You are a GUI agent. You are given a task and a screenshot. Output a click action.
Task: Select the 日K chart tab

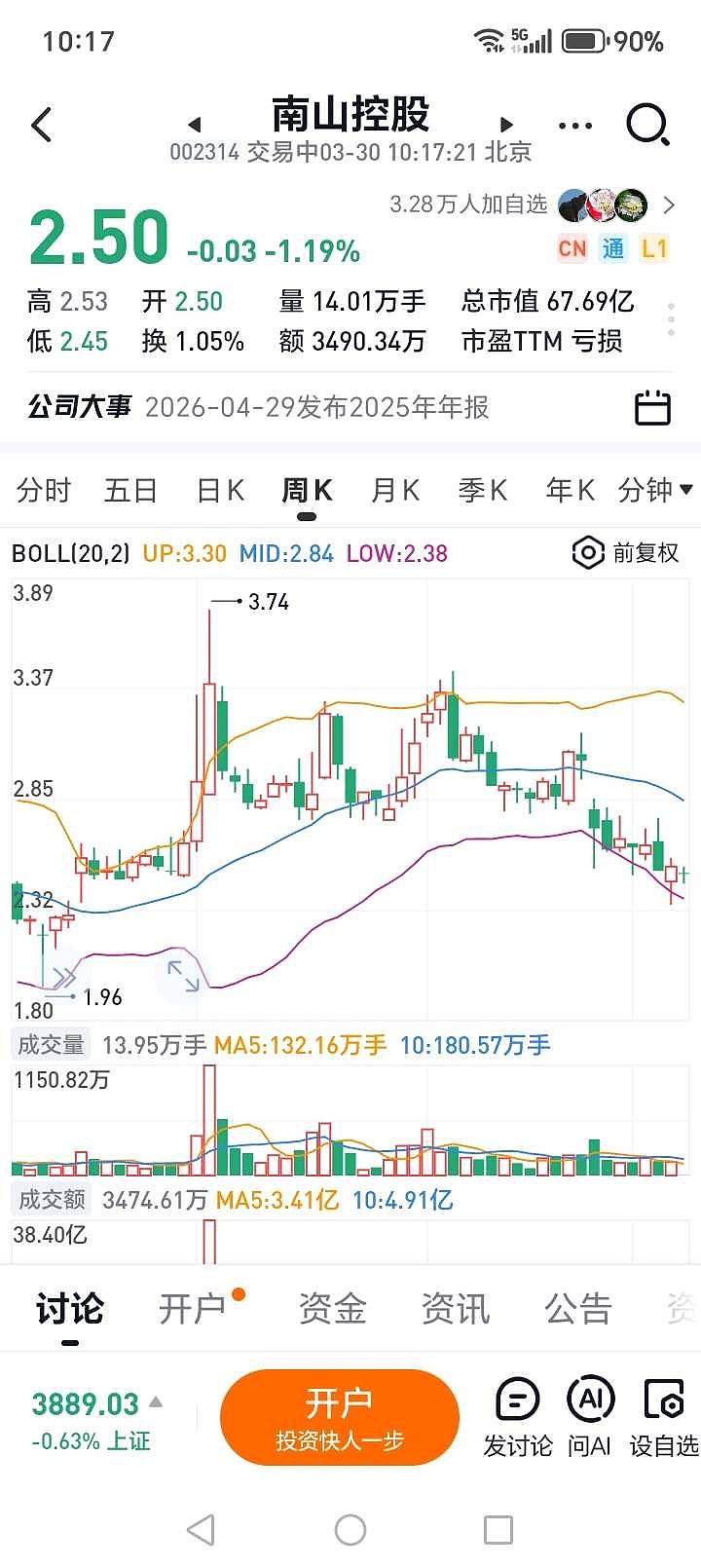(x=220, y=490)
